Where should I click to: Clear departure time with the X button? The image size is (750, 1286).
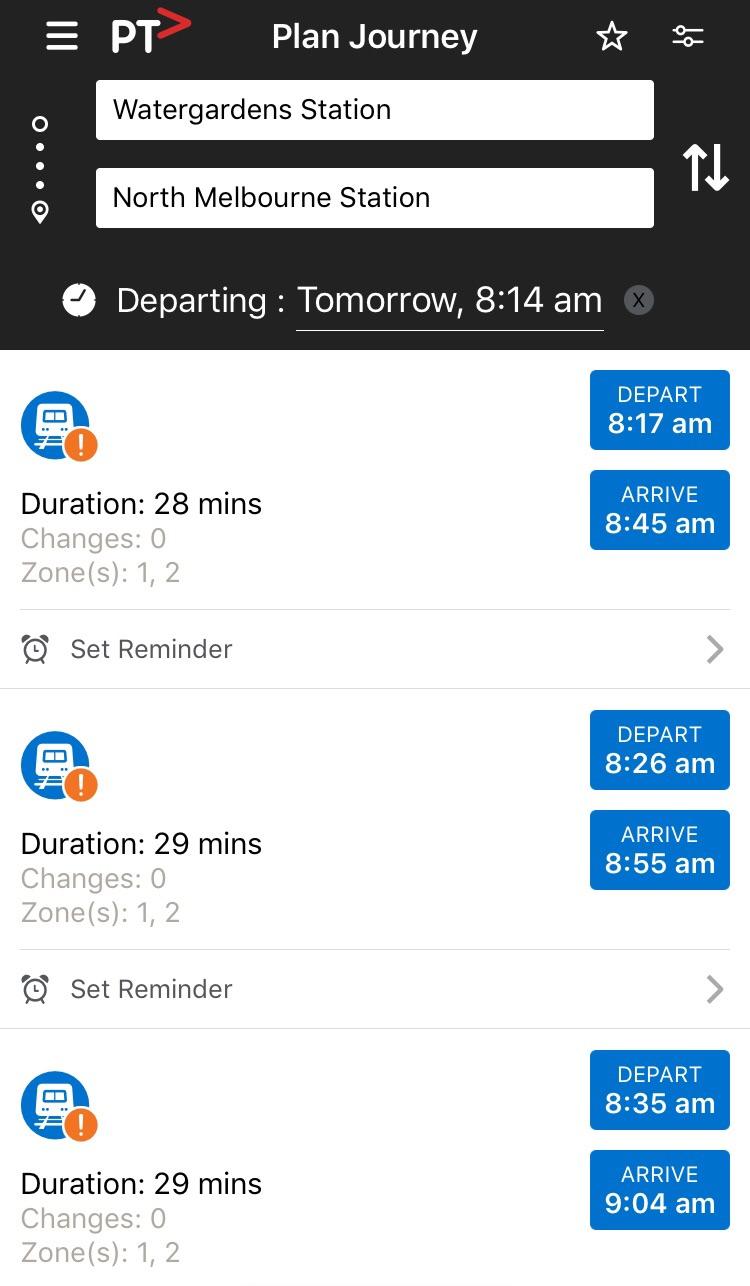tap(638, 300)
